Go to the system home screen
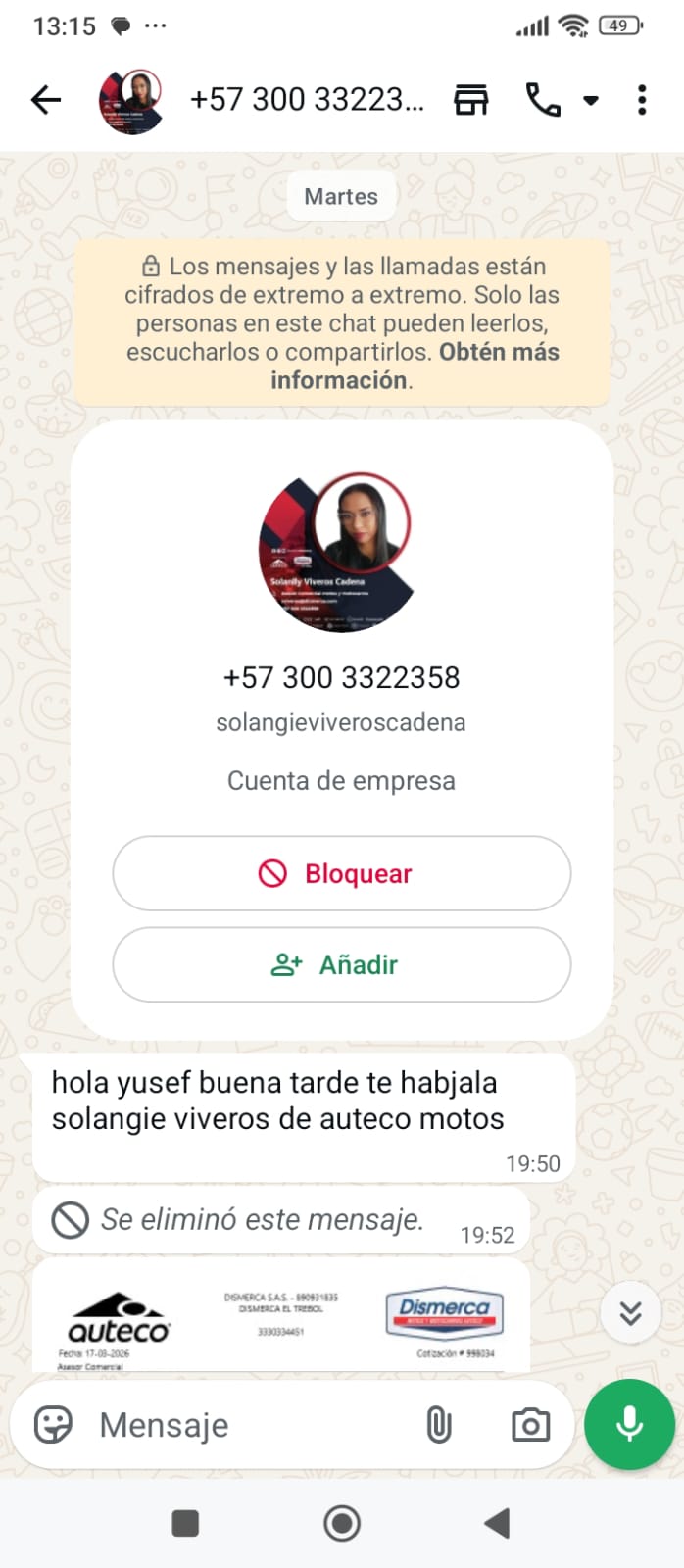Image resolution: width=684 pixels, height=1568 pixels. click(x=342, y=1523)
